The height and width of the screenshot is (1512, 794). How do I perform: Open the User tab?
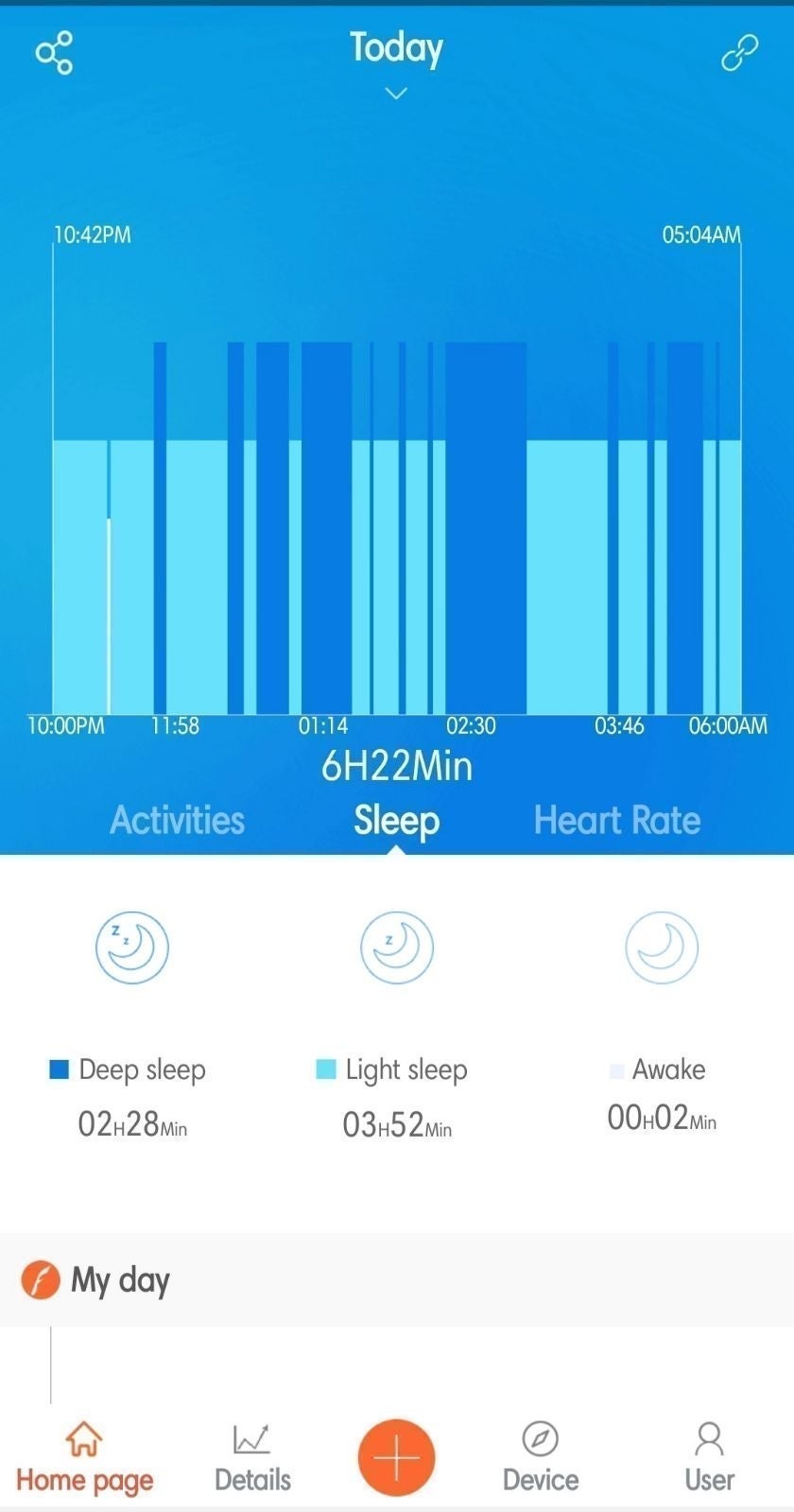709,1457
